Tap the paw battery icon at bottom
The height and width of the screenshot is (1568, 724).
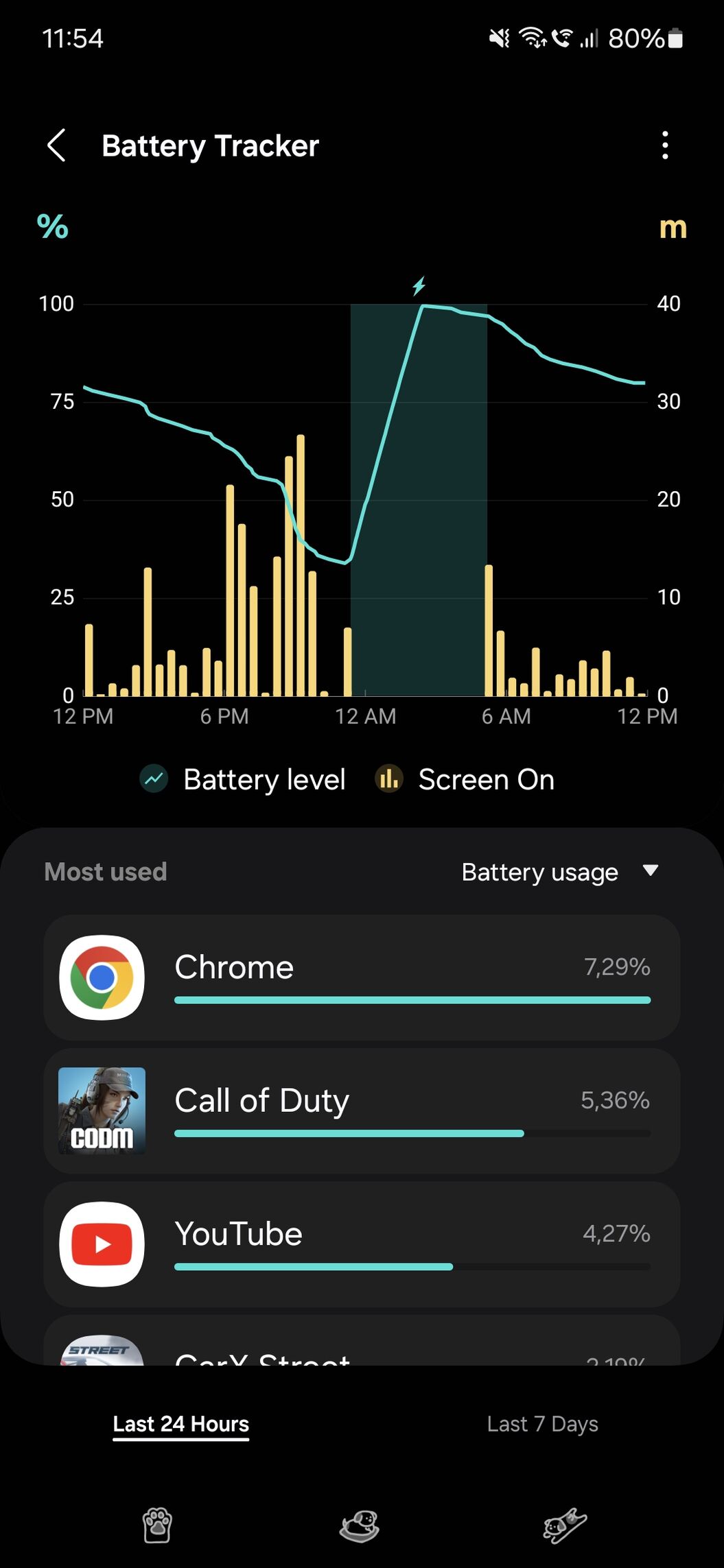(157, 1525)
